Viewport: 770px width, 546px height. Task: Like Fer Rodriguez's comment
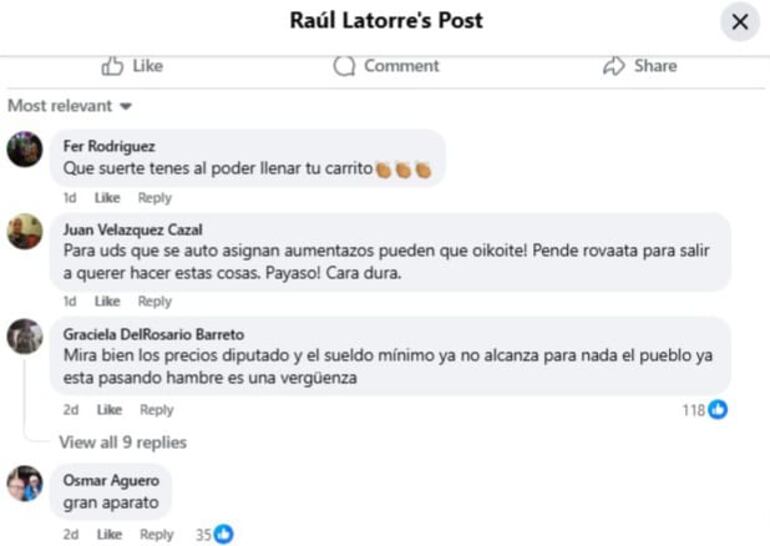tap(107, 198)
